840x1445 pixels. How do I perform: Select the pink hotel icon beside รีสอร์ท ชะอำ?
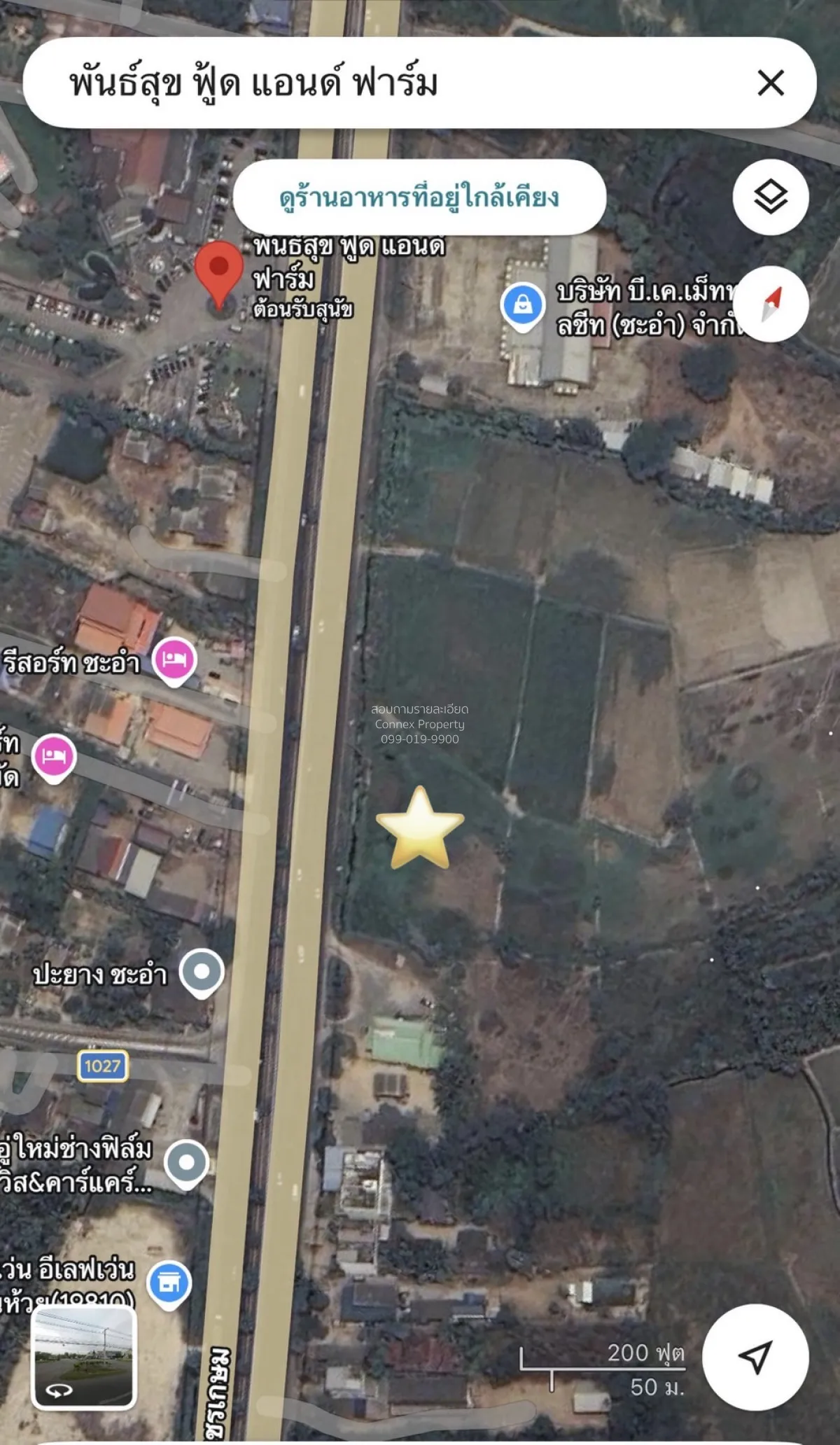176,659
